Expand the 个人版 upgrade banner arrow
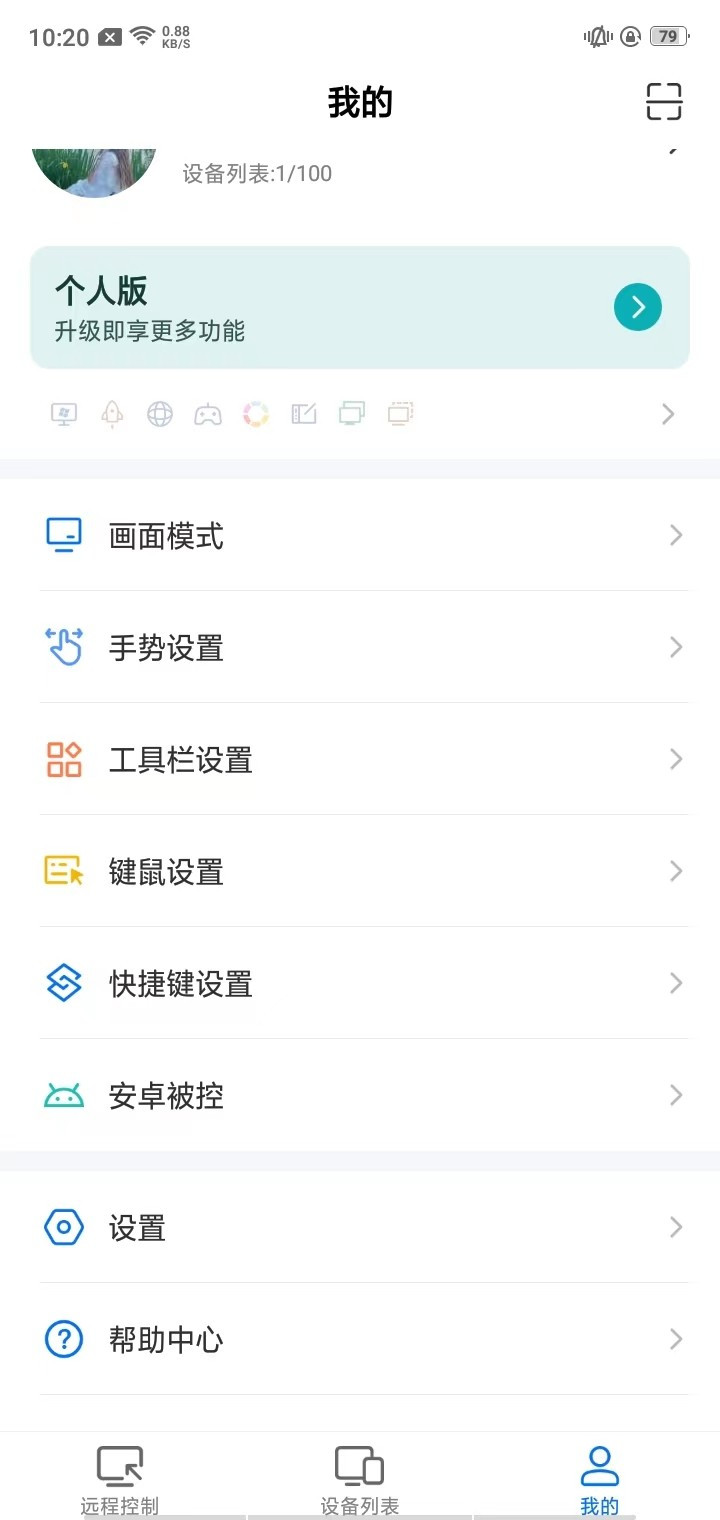 click(x=637, y=307)
